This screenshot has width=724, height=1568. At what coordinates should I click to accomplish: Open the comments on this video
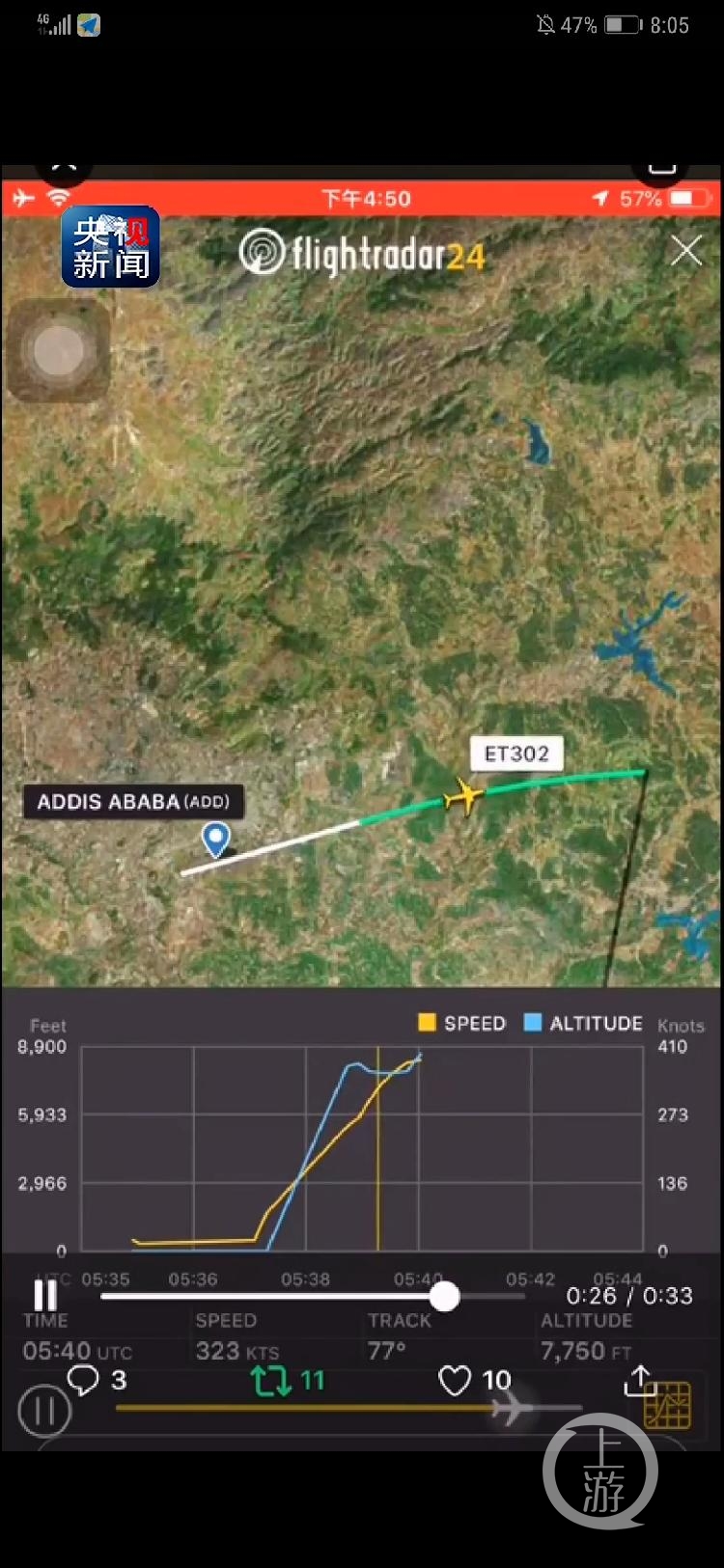[84, 1380]
